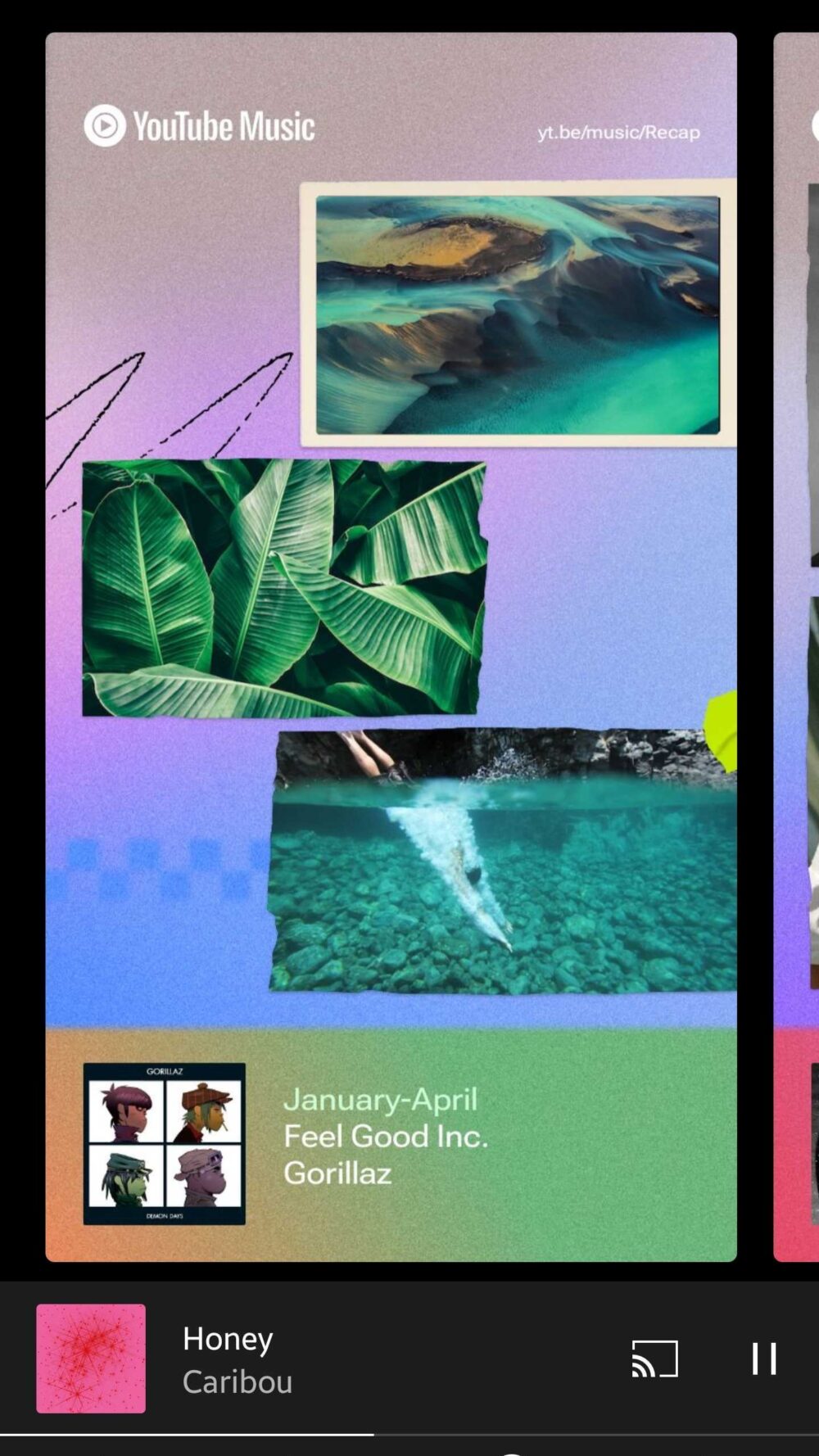Viewport: 819px width, 1456px height.
Task: Open the Gorillaz Demon Days album cover
Action: point(162,1145)
